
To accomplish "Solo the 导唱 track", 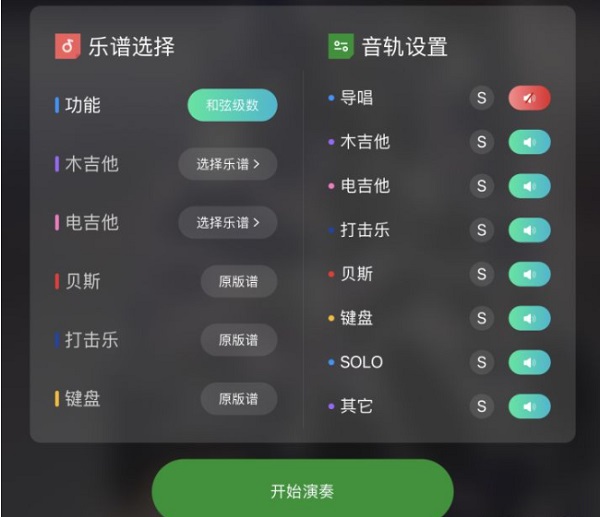I will click(x=481, y=98).
